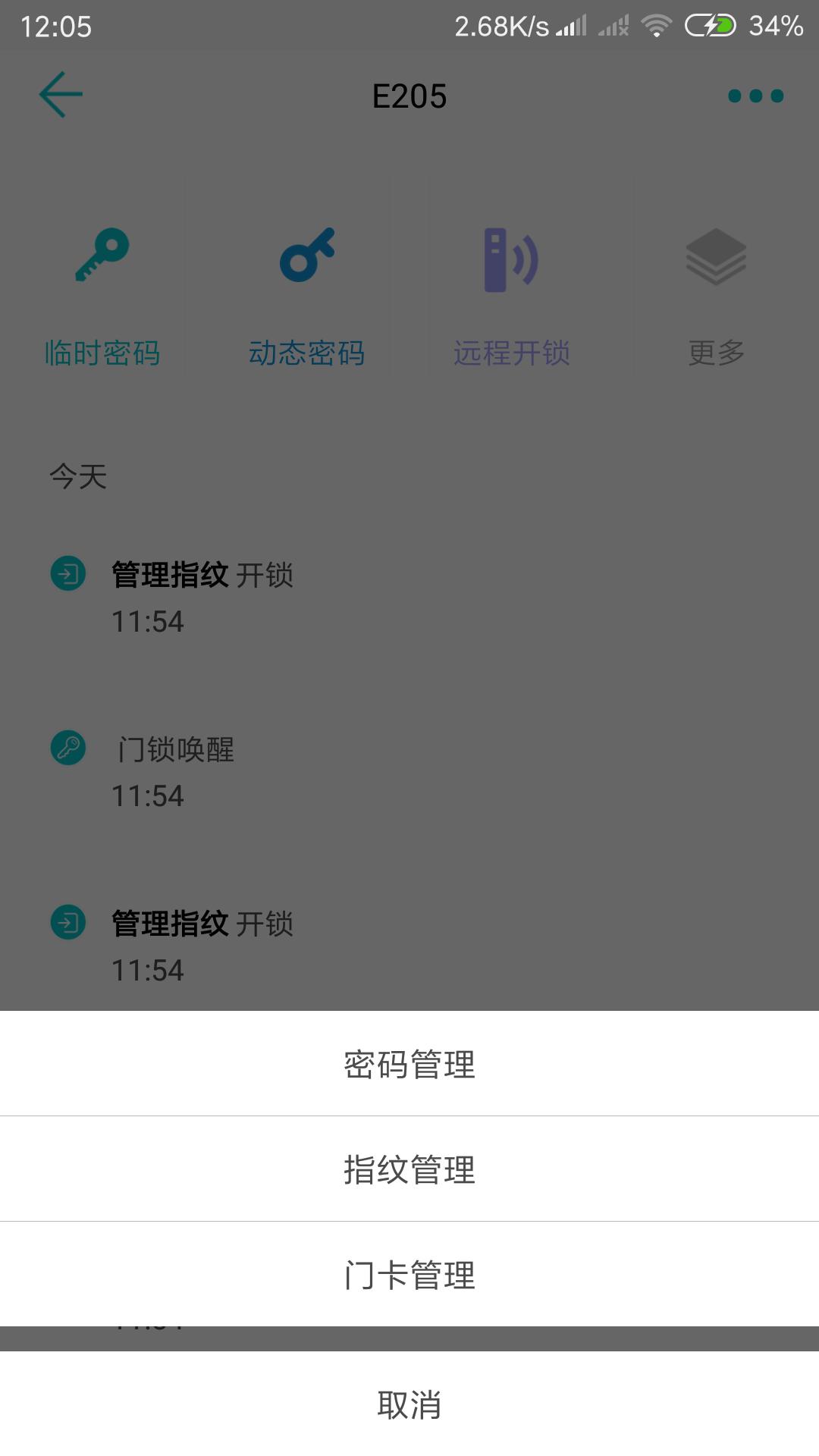Tap the unlock icon on last 管理指纹 record

pos(67,924)
